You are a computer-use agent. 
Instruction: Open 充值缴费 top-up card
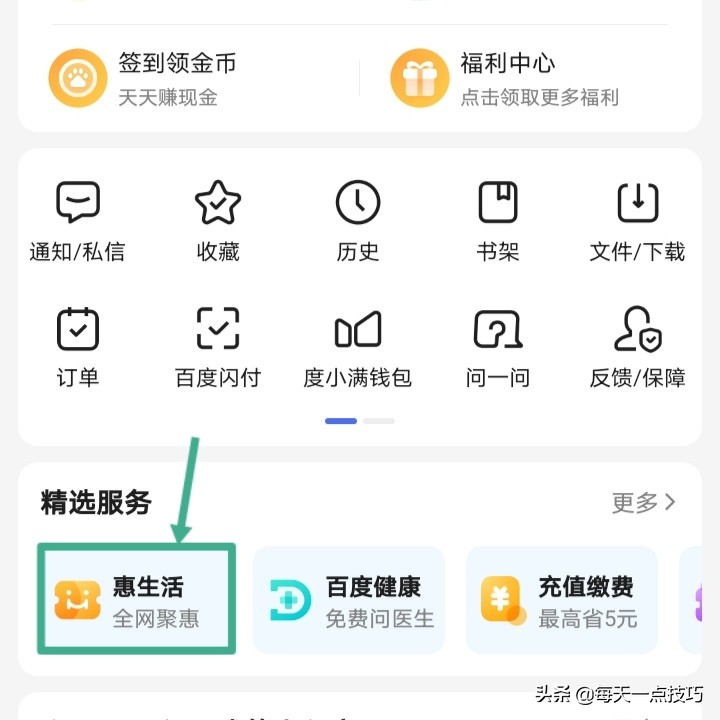(562, 600)
